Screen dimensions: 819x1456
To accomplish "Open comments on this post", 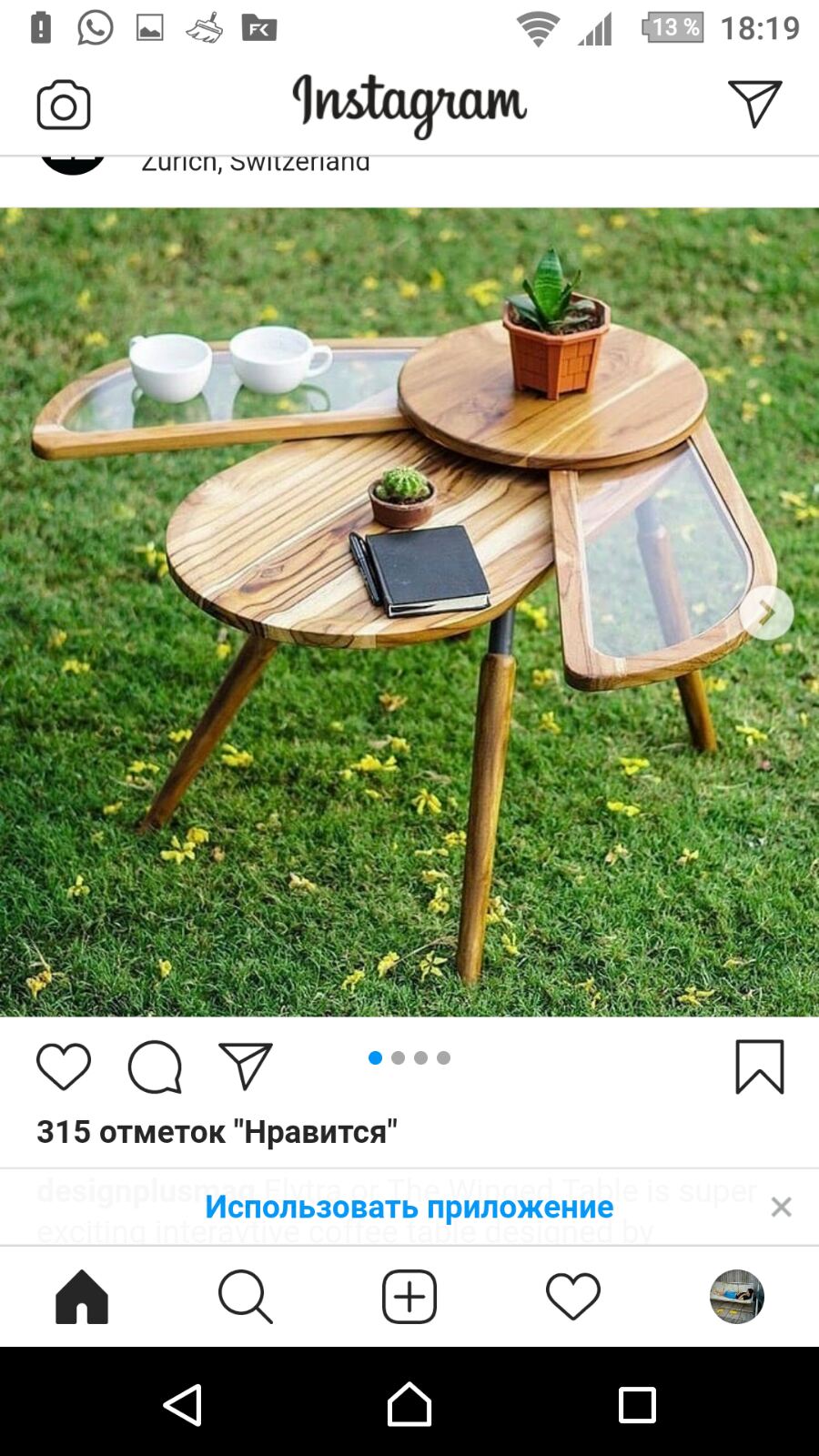I will point(155,1067).
